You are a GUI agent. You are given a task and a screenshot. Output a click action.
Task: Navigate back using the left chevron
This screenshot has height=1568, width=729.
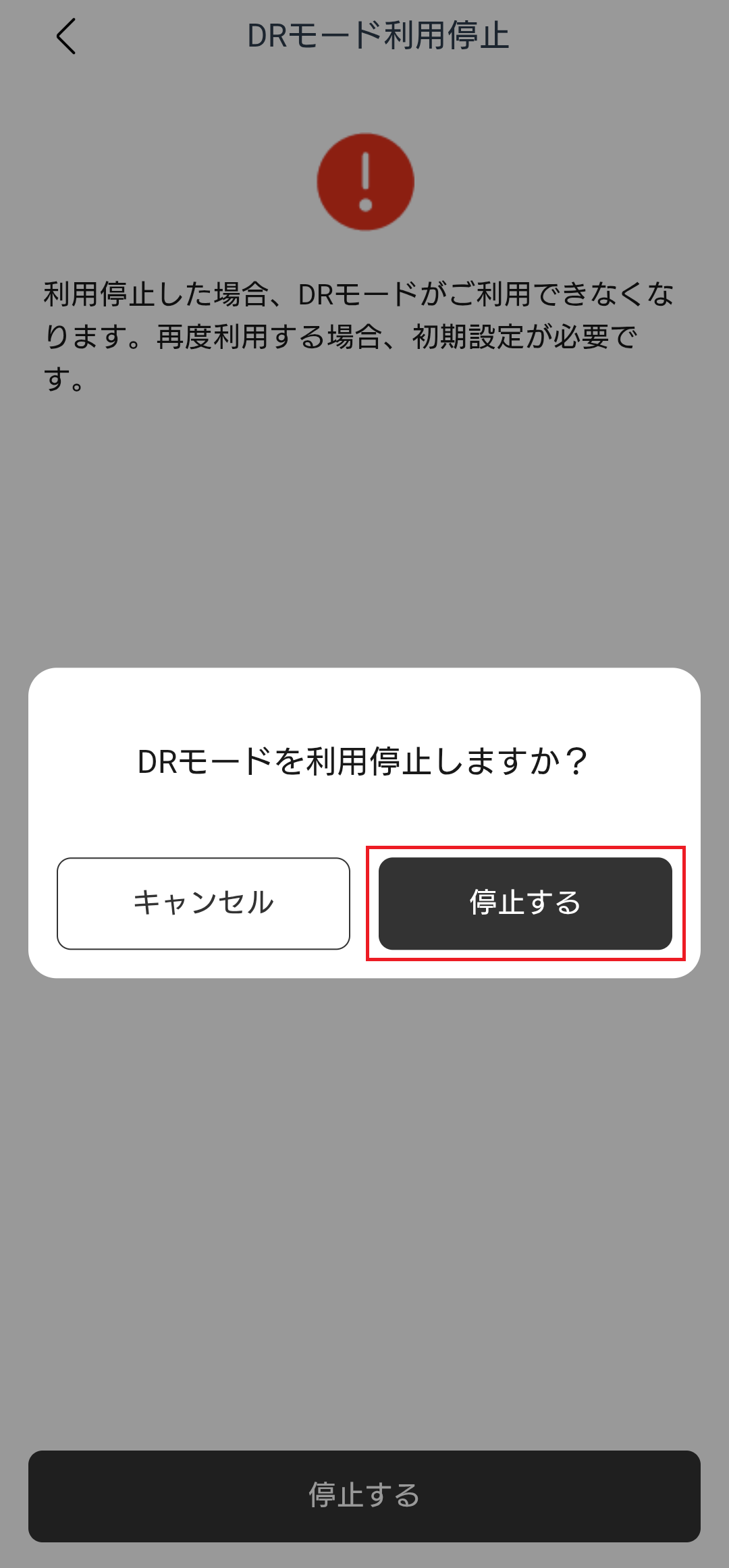65,37
